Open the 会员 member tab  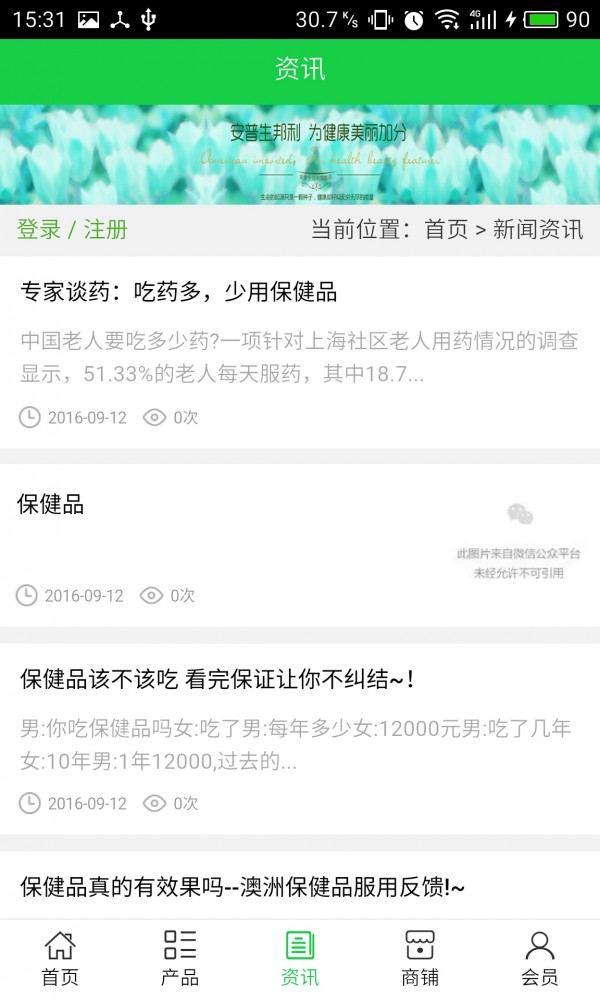pos(540,959)
